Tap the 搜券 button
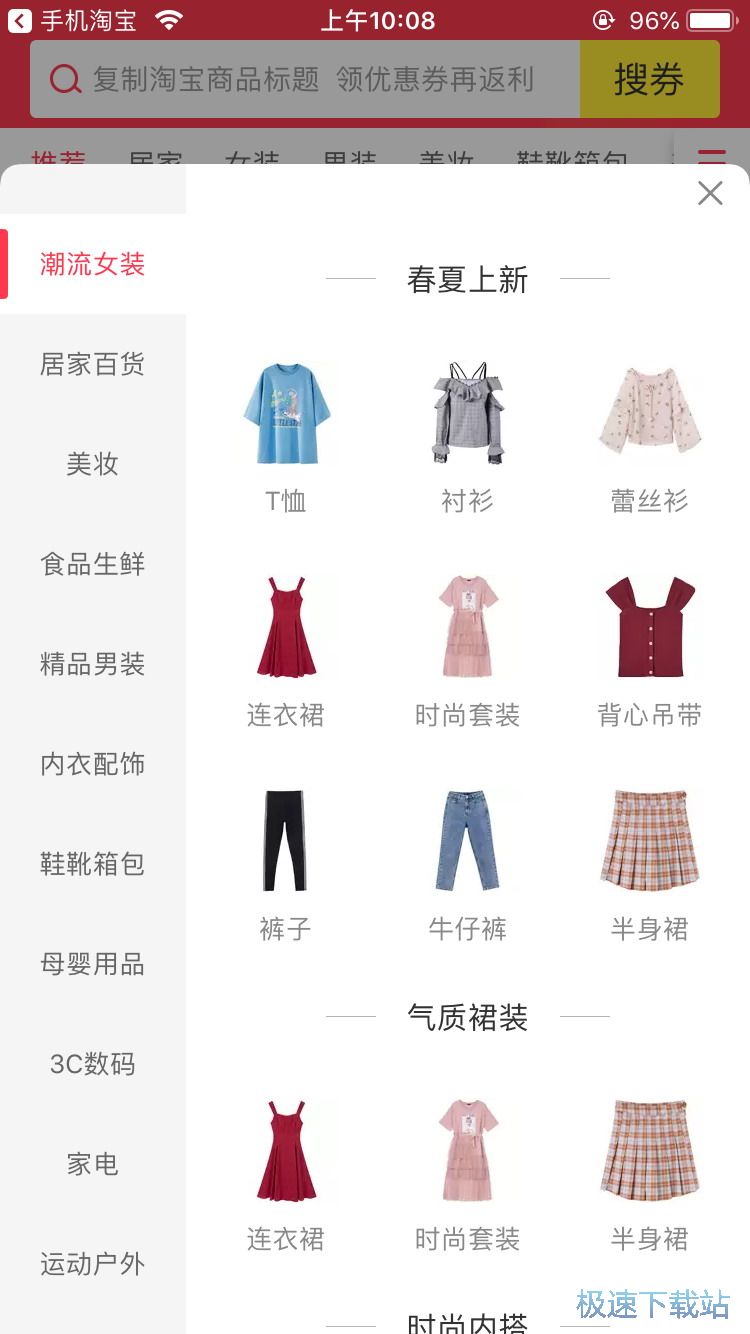 click(649, 79)
